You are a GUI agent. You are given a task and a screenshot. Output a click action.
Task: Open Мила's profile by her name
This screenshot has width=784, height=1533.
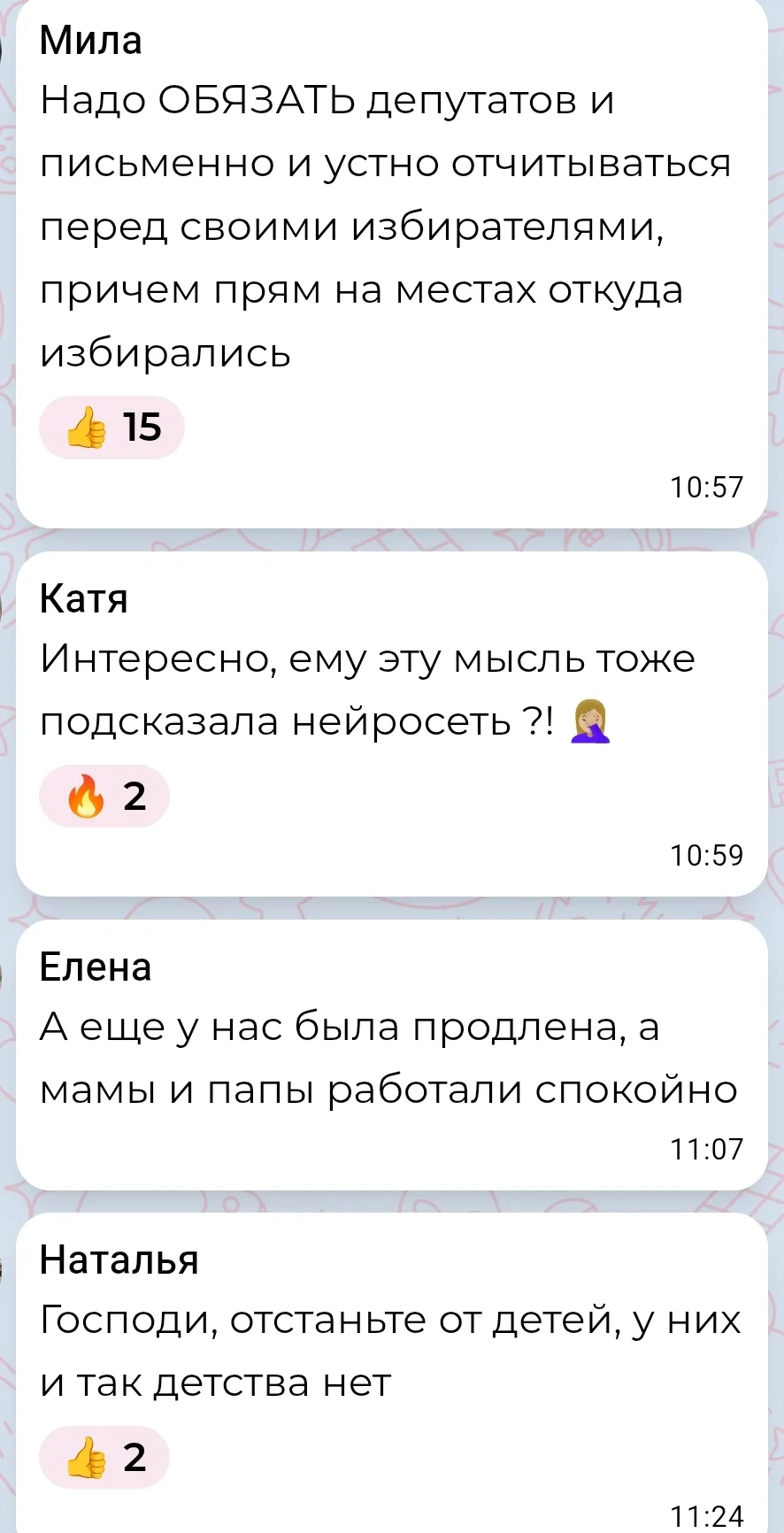[x=90, y=41]
